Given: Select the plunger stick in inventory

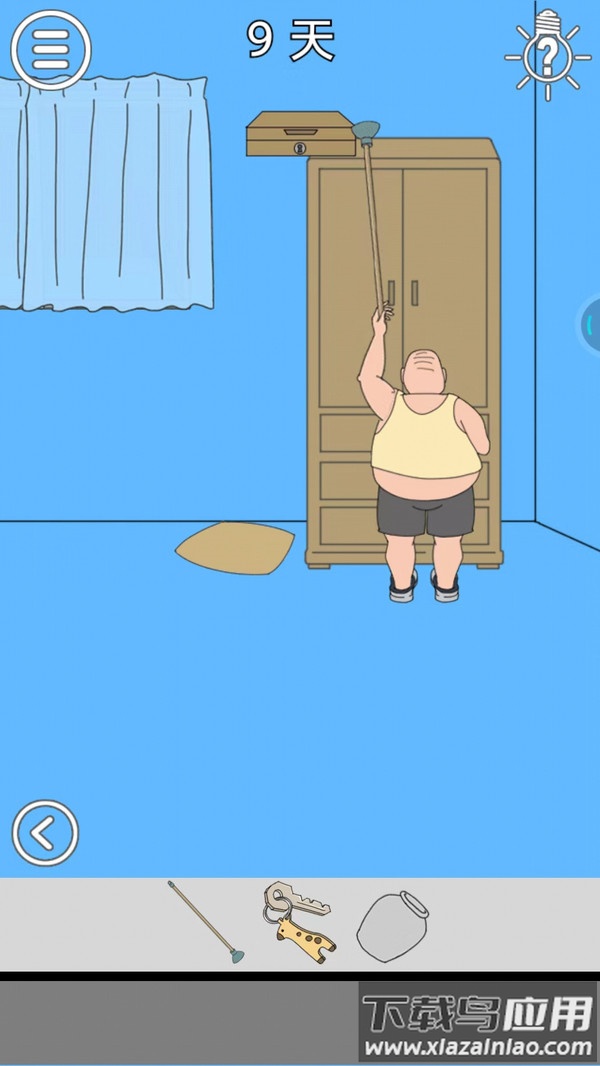Looking at the screenshot, I should click(x=205, y=922).
